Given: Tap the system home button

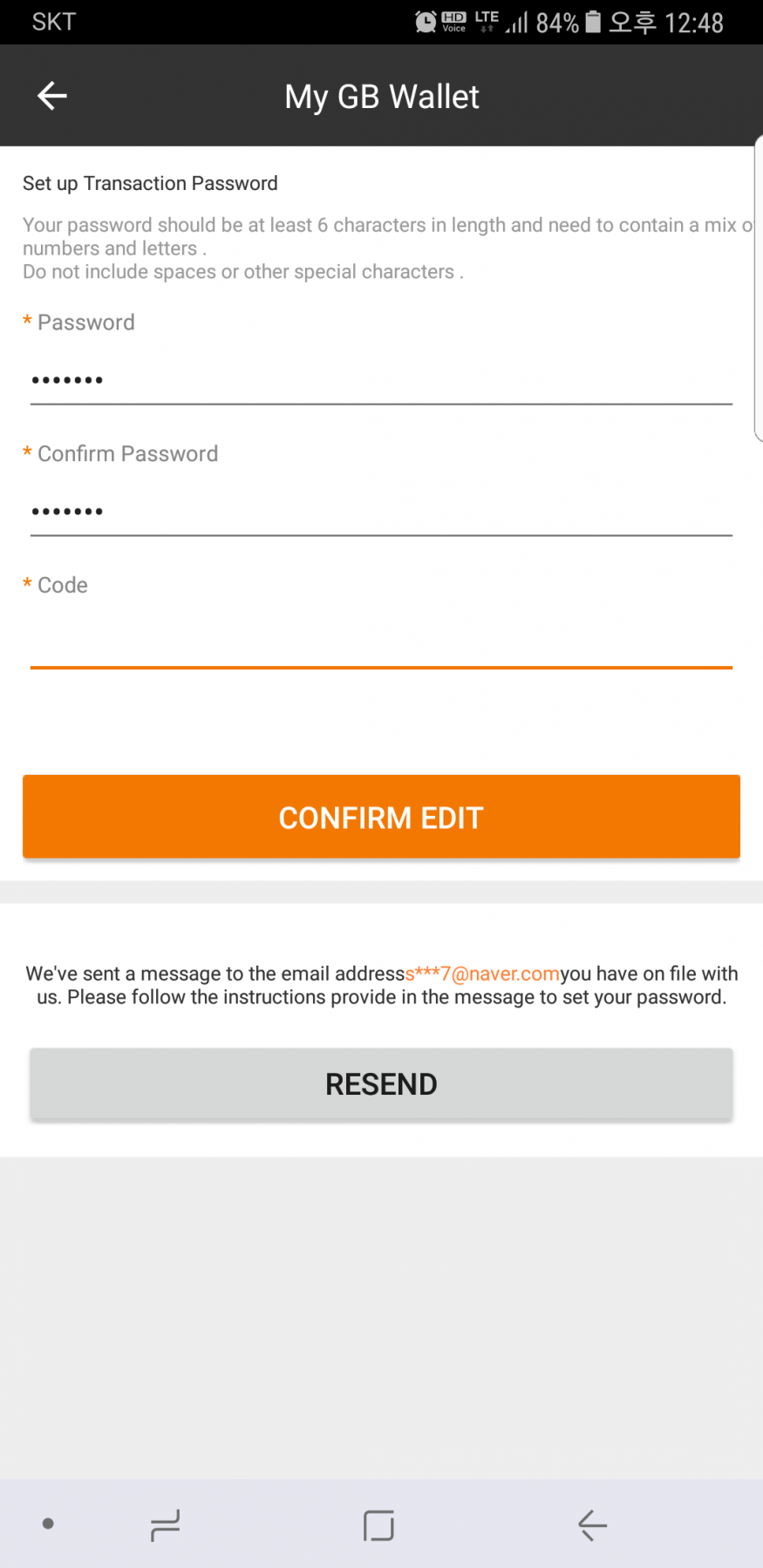Looking at the screenshot, I should (378, 1525).
